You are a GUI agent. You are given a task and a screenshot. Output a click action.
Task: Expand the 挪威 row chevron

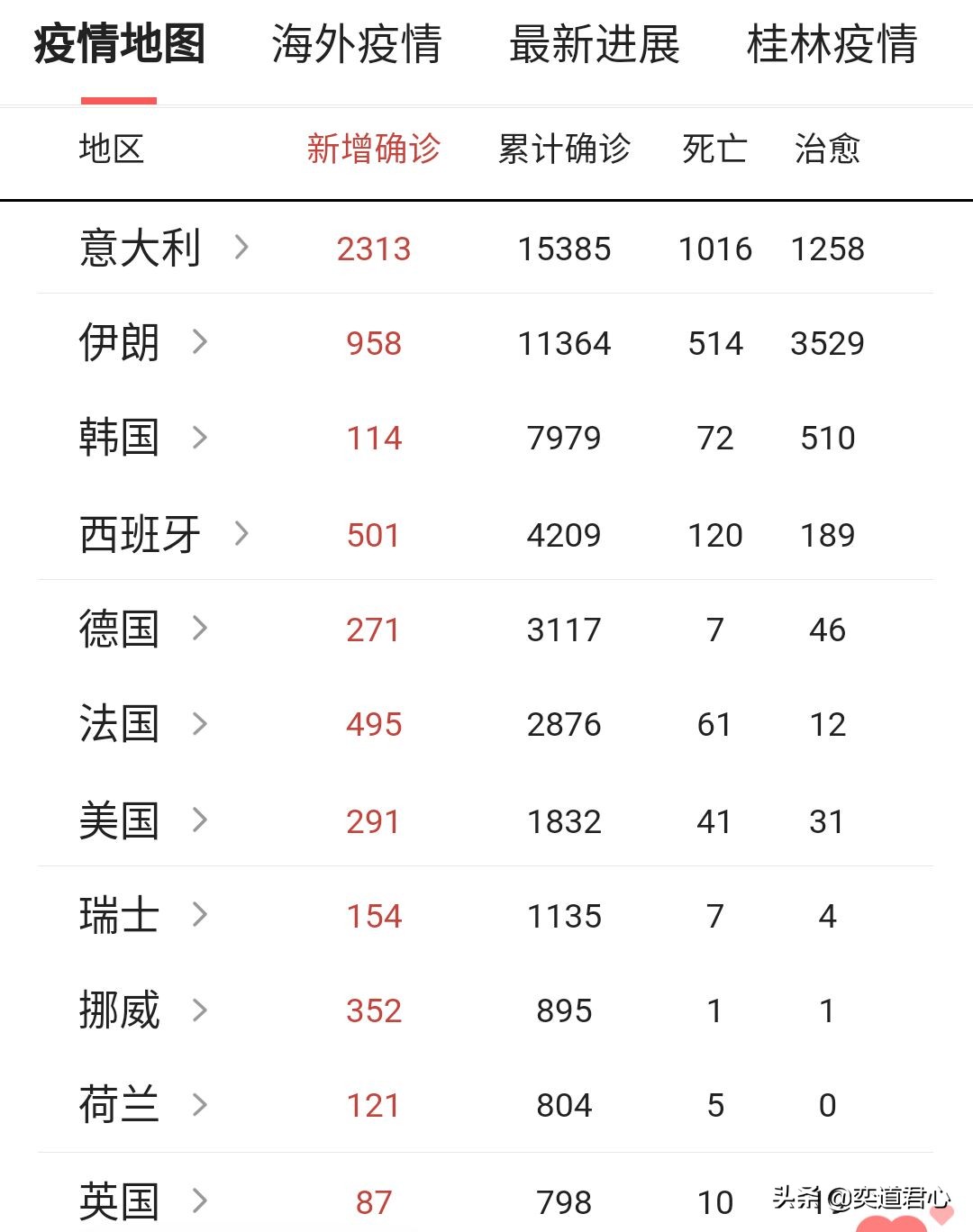[x=200, y=1010]
